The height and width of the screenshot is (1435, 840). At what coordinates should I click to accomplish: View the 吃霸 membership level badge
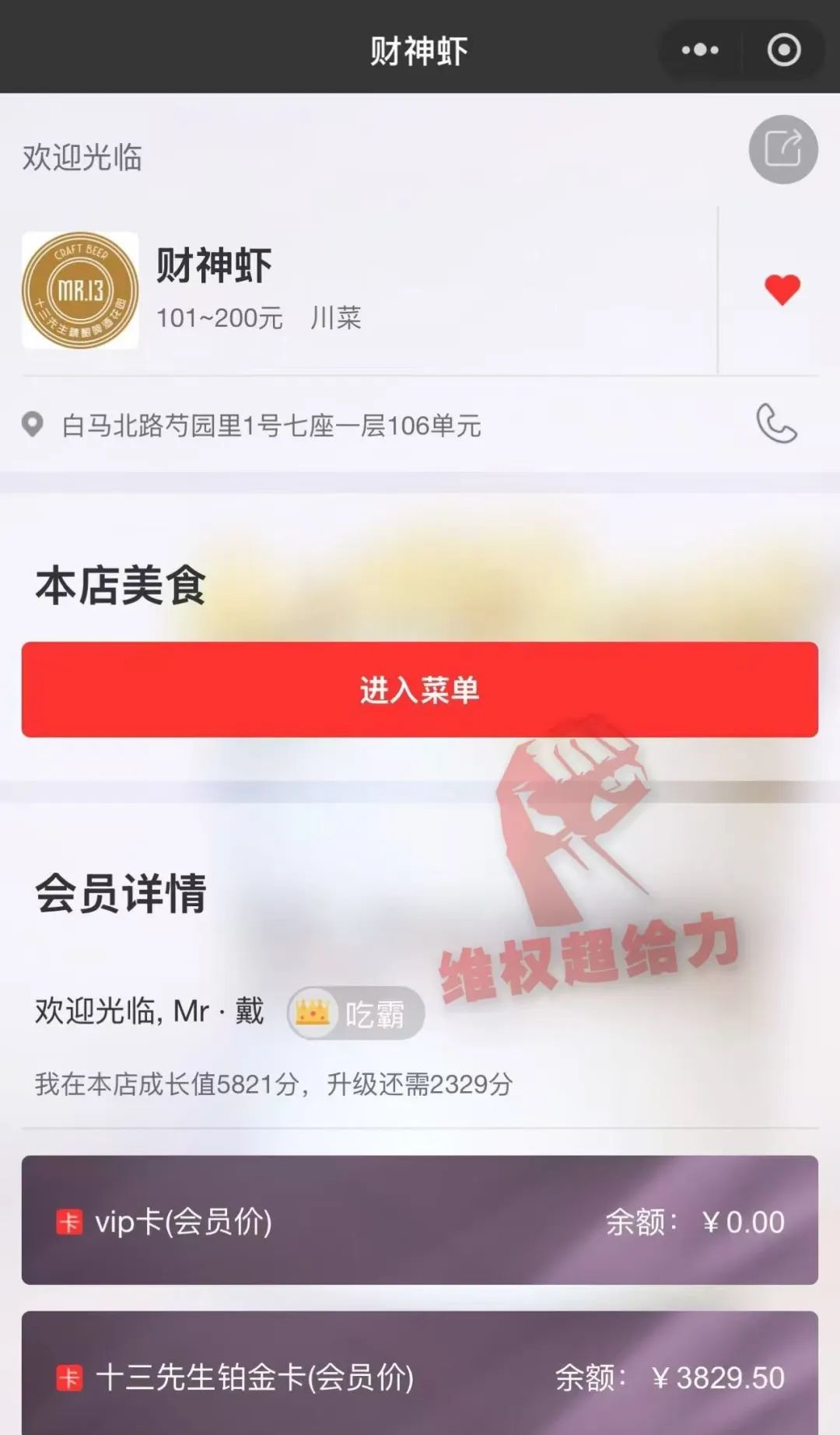coord(356,1013)
